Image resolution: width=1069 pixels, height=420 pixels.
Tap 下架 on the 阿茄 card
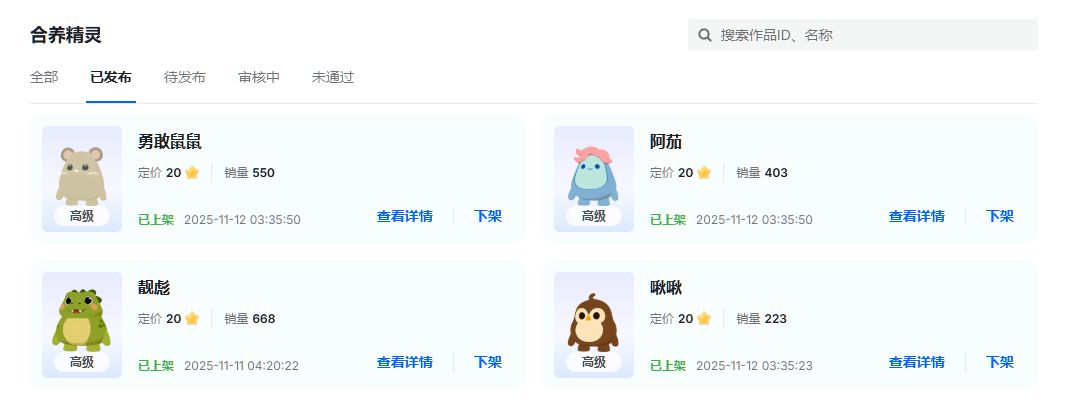[x=1000, y=216]
